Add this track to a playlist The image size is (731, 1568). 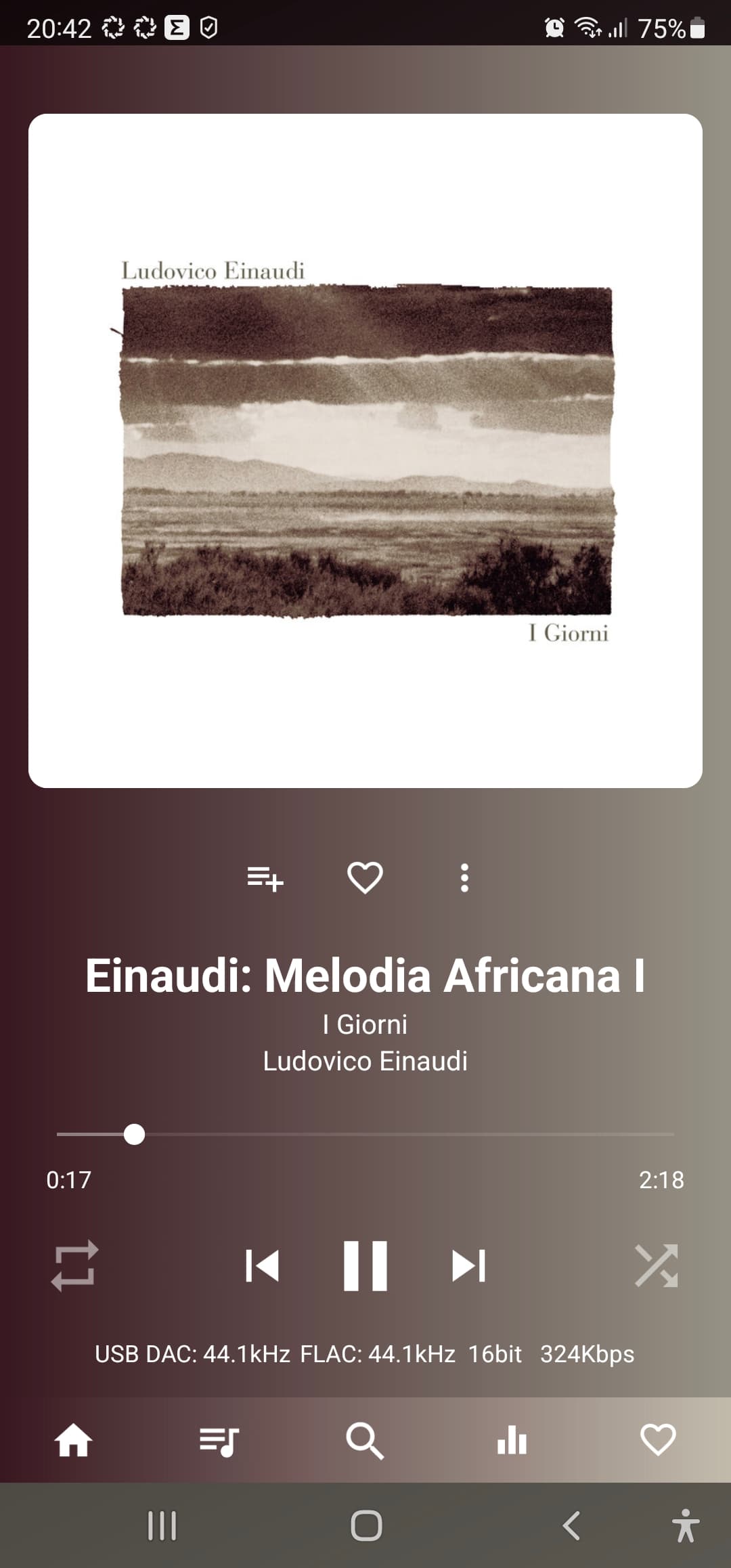[x=265, y=878]
